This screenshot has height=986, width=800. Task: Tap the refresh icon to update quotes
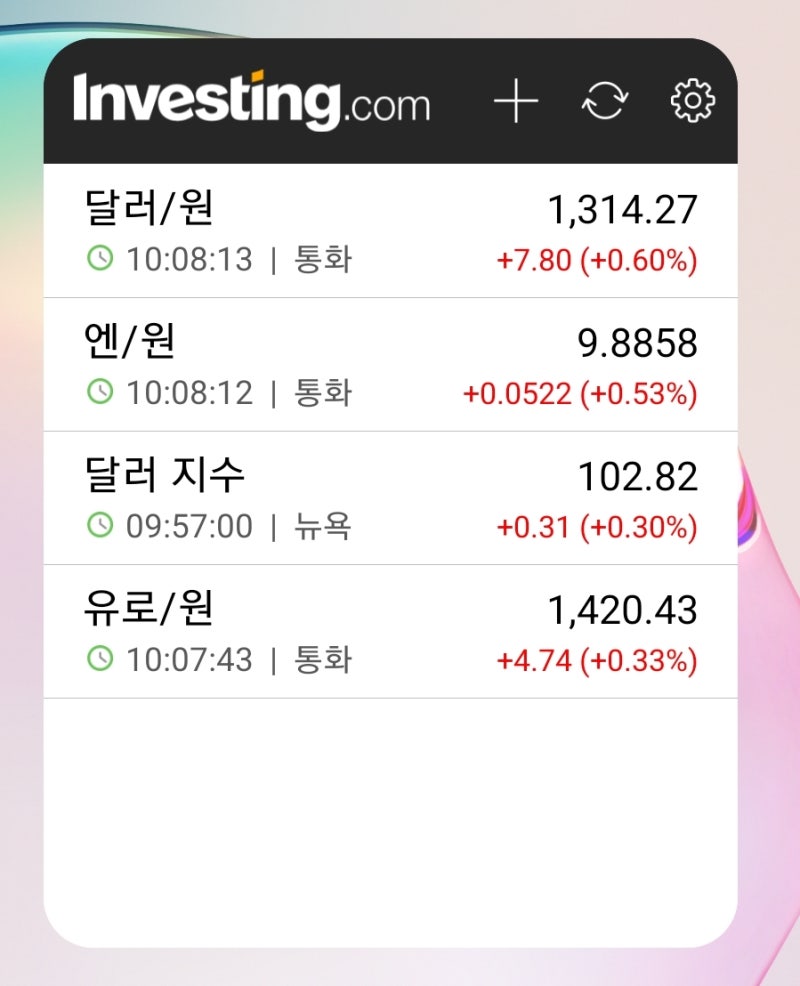604,101
